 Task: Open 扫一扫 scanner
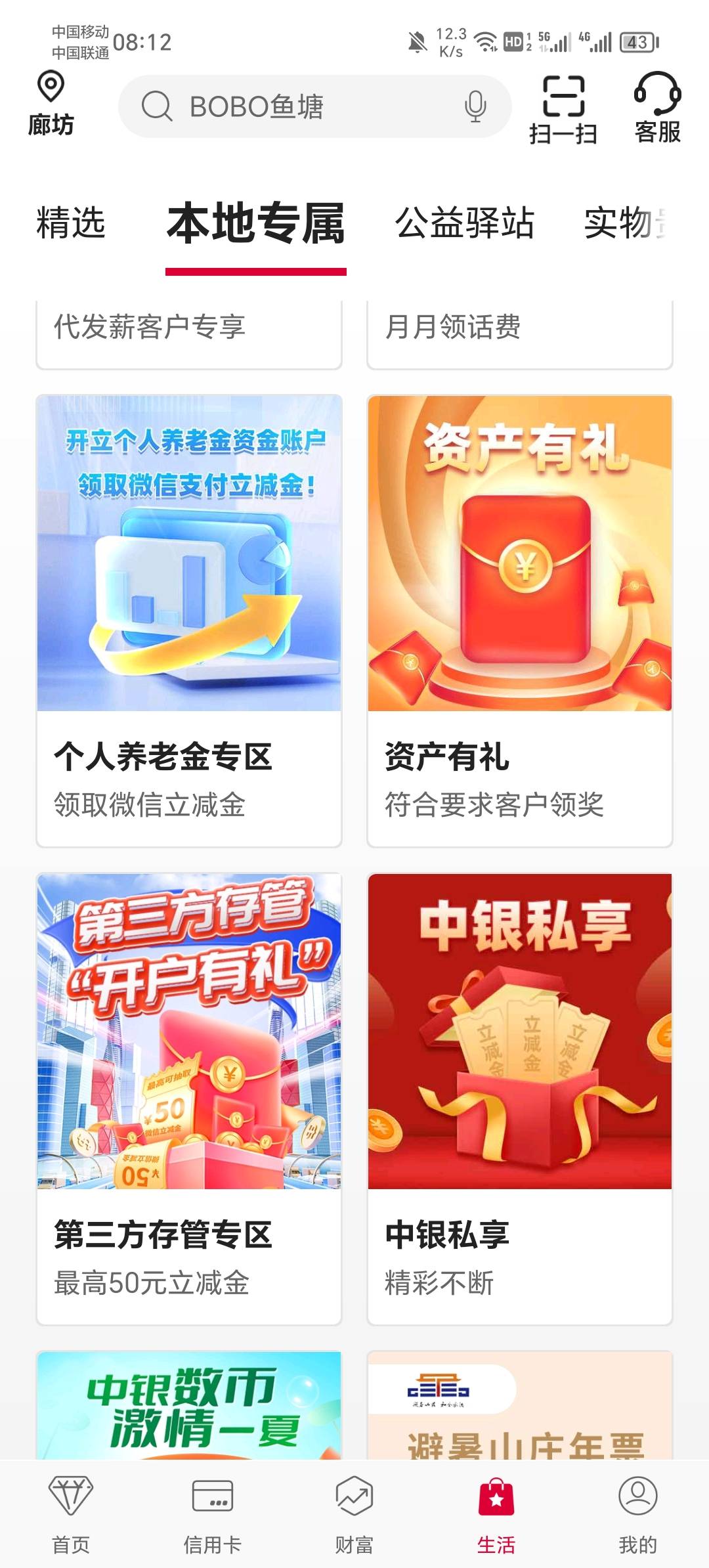563,110
